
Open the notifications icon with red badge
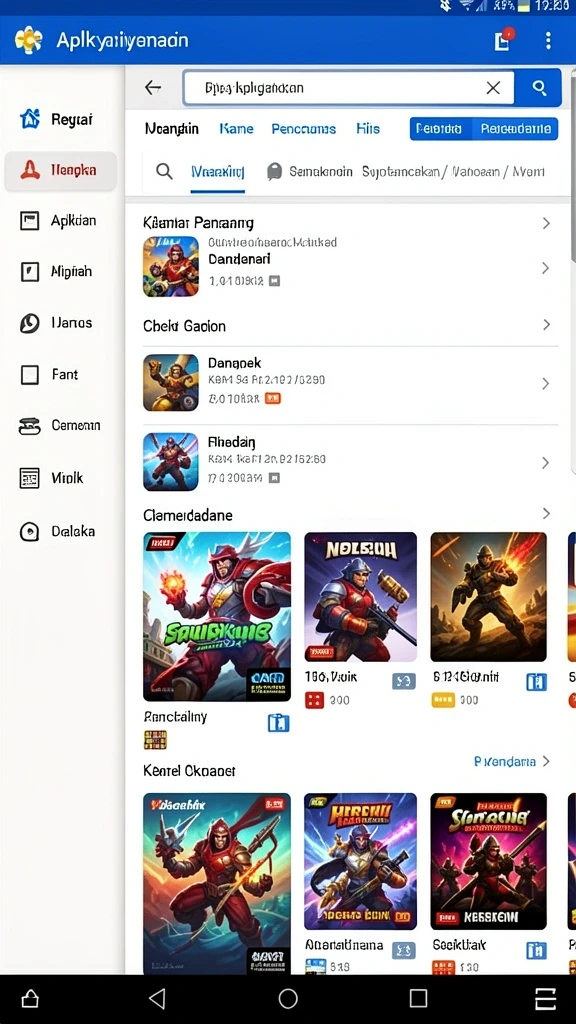[503, 40]
